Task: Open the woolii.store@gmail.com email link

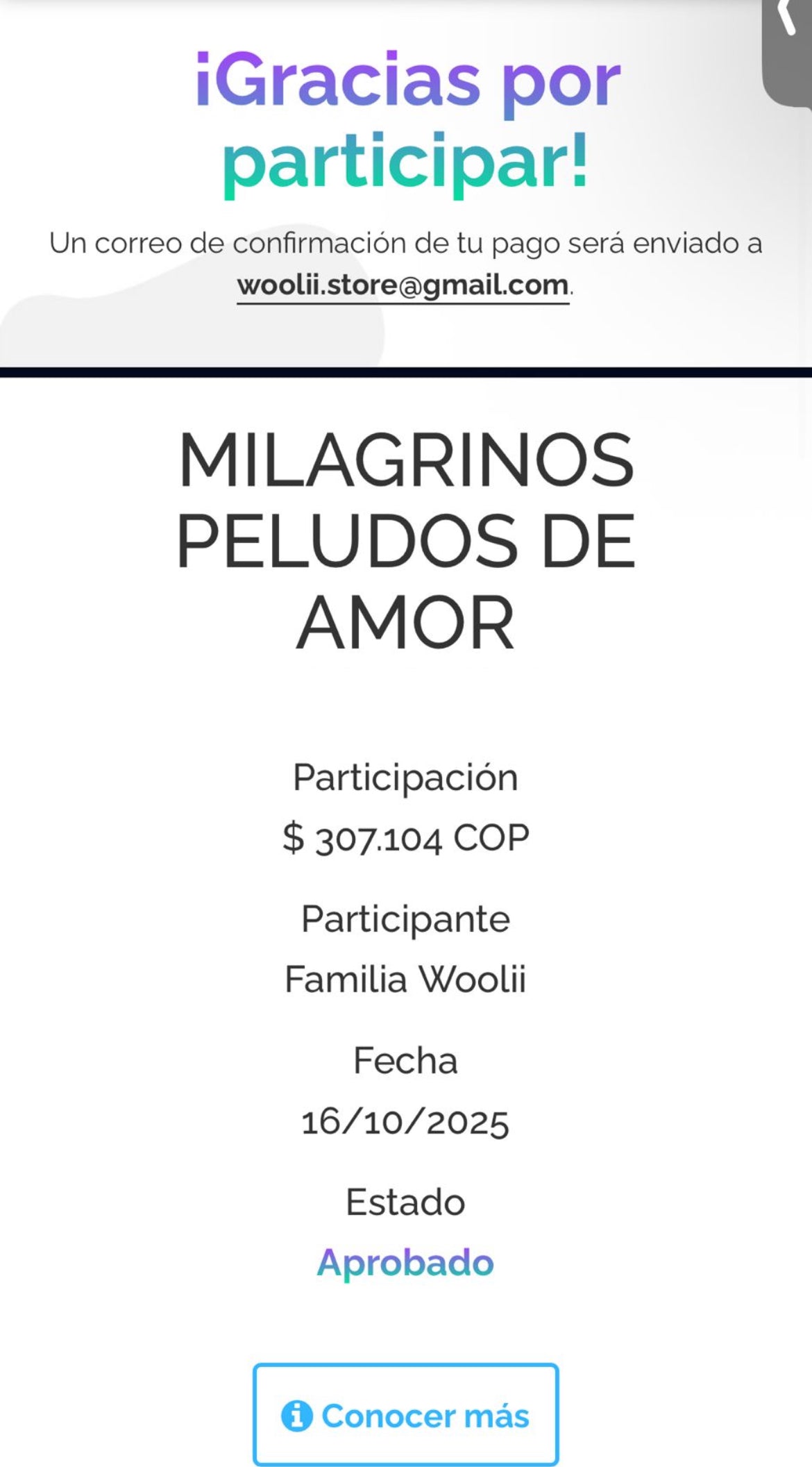Action: [x=403, y=285]
